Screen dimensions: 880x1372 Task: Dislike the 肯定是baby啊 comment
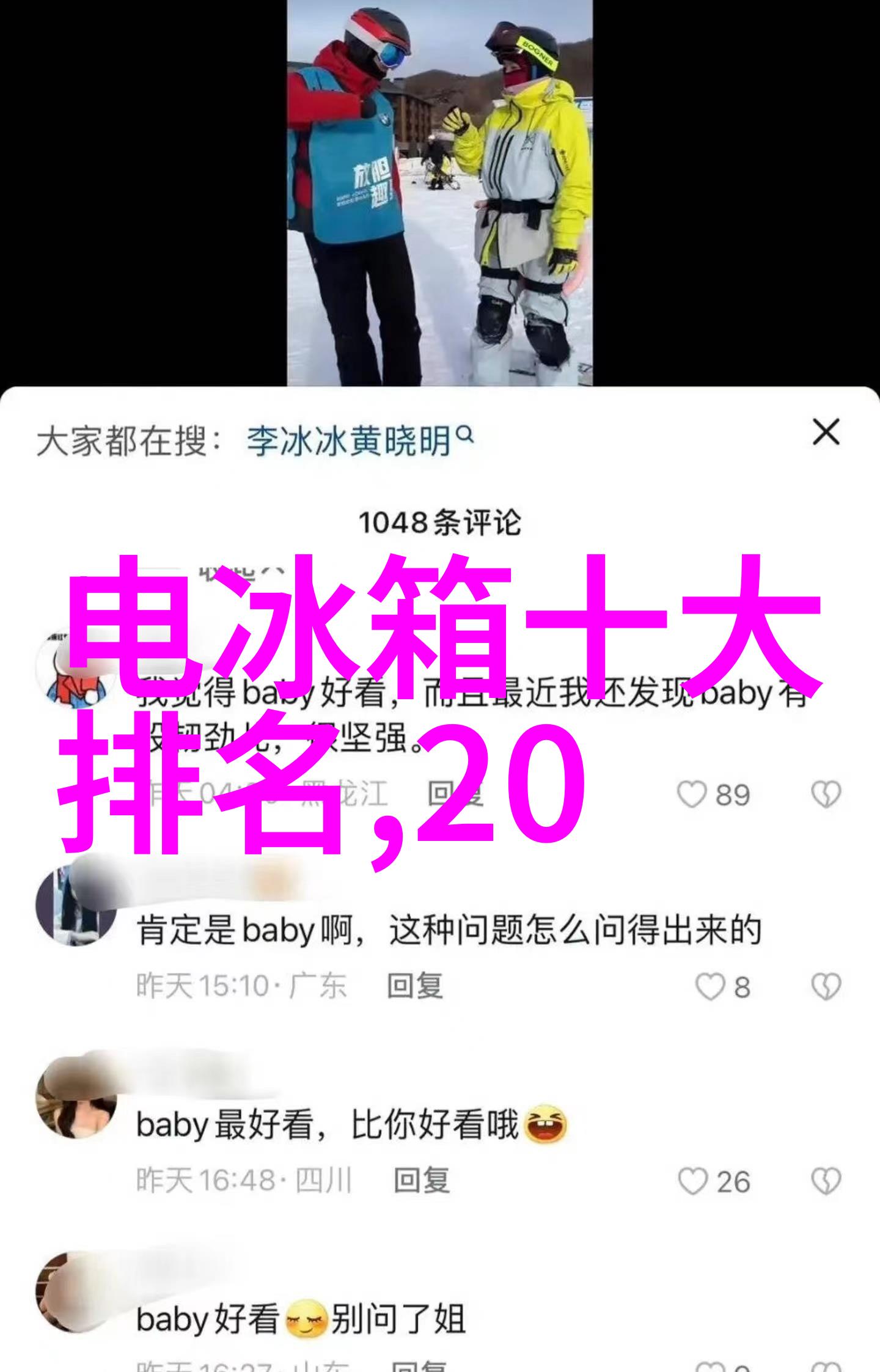pos(826,986)
